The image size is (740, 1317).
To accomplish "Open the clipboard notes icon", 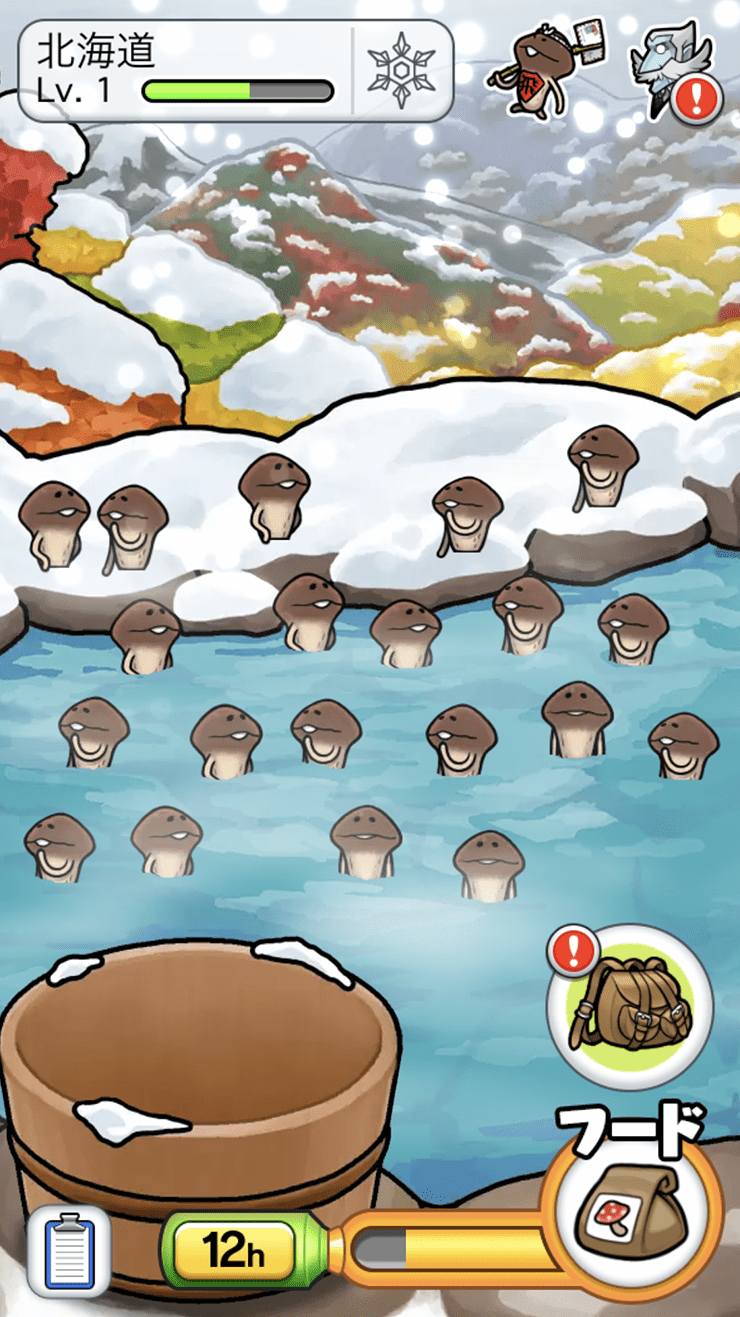I will (x=68, y=1250).
